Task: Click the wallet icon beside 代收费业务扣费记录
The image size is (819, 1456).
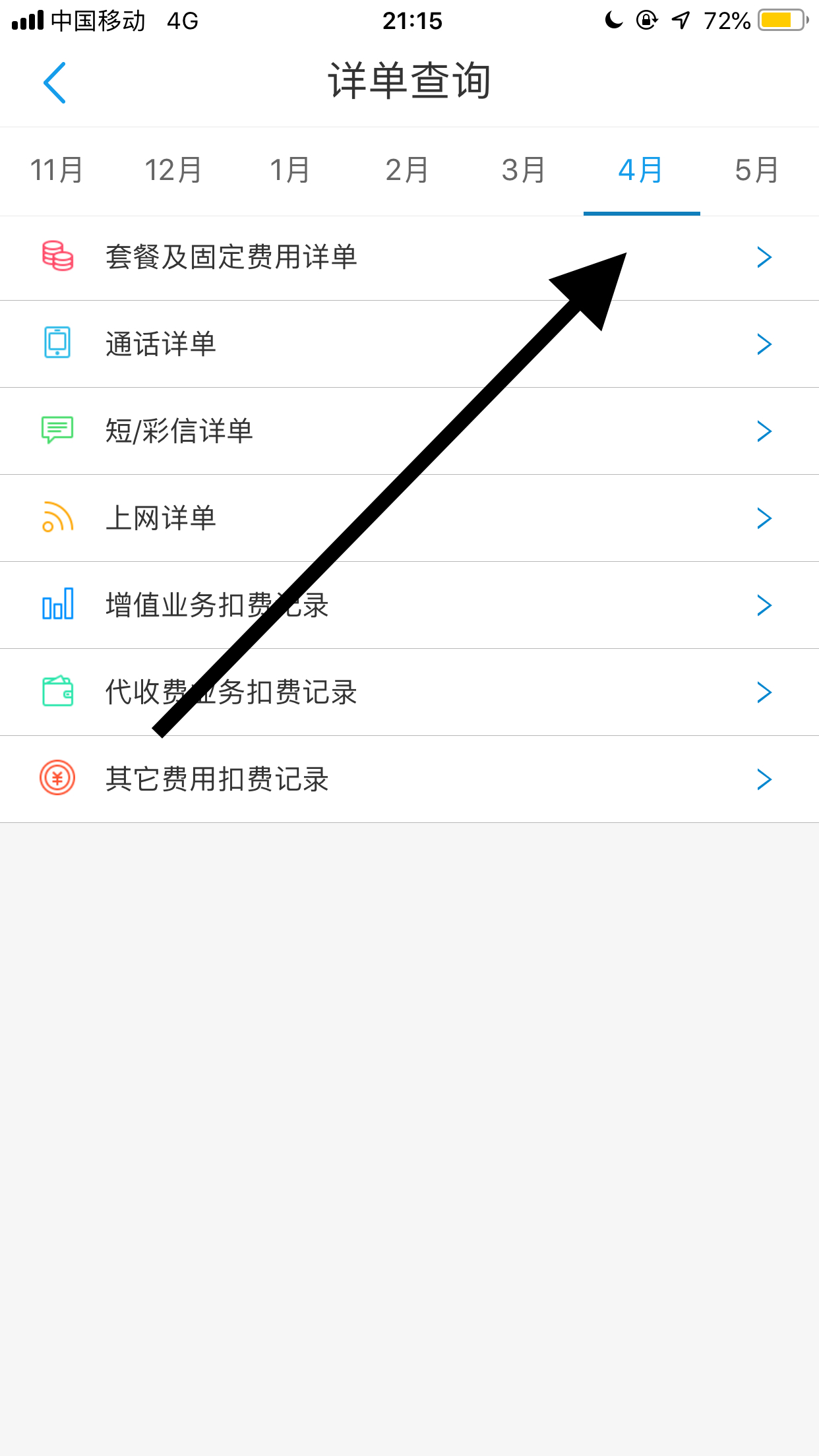Action: point(57,691)
